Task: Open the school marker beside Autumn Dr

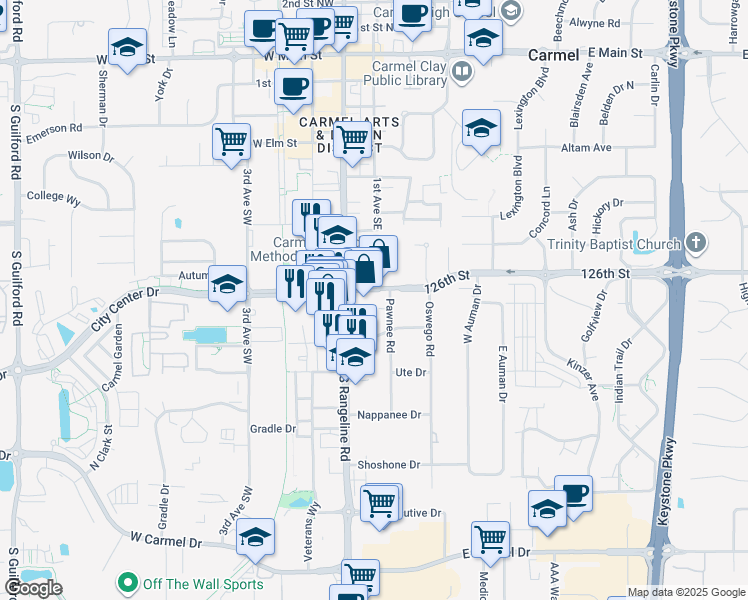Action: tap(228, 282)
